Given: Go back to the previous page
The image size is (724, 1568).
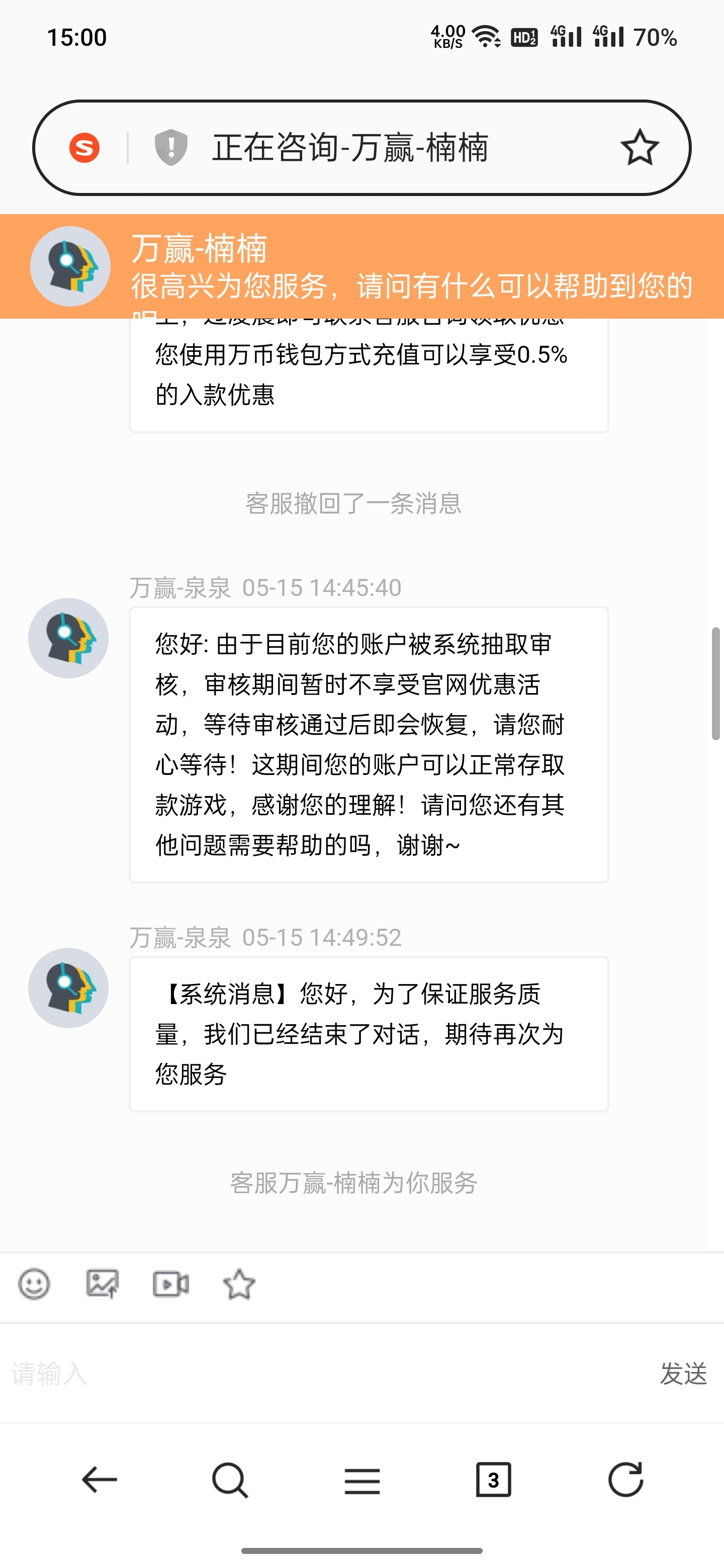Looking at the screenshot, I should click(x=99, y=1480).
